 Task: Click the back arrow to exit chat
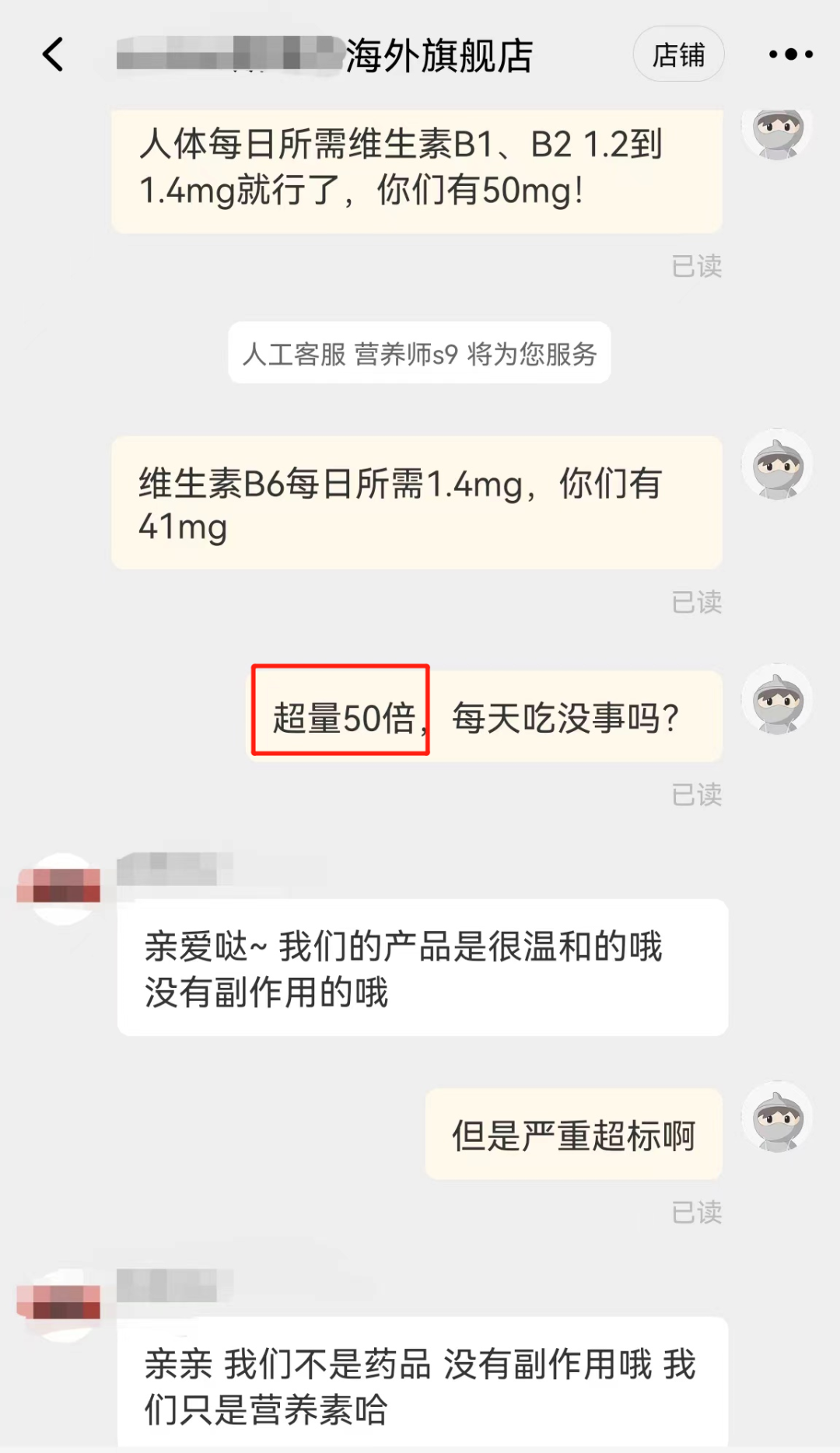coord(52,55)
